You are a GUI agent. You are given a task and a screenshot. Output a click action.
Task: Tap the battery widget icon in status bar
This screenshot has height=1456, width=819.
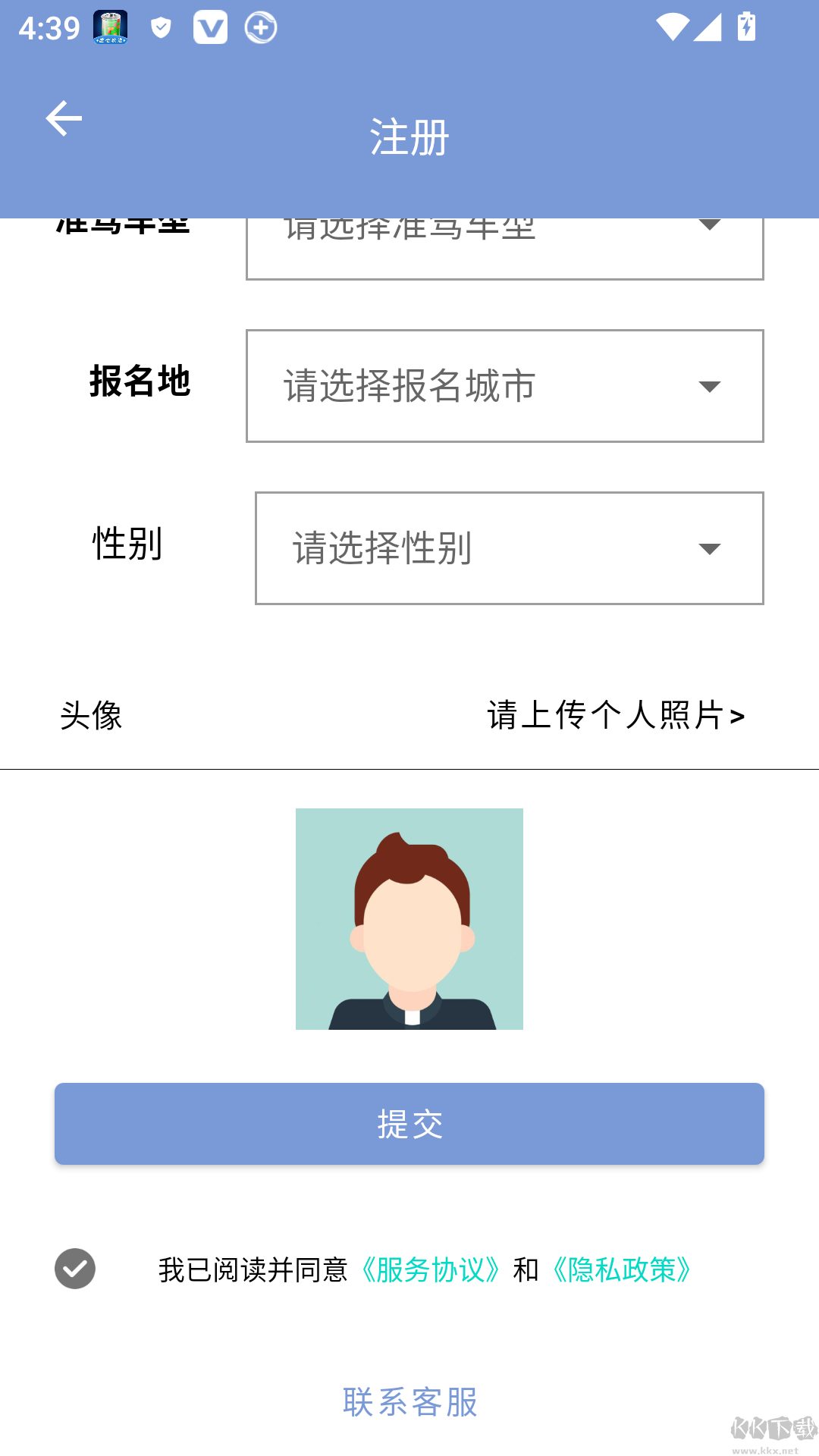coord(111,27)
